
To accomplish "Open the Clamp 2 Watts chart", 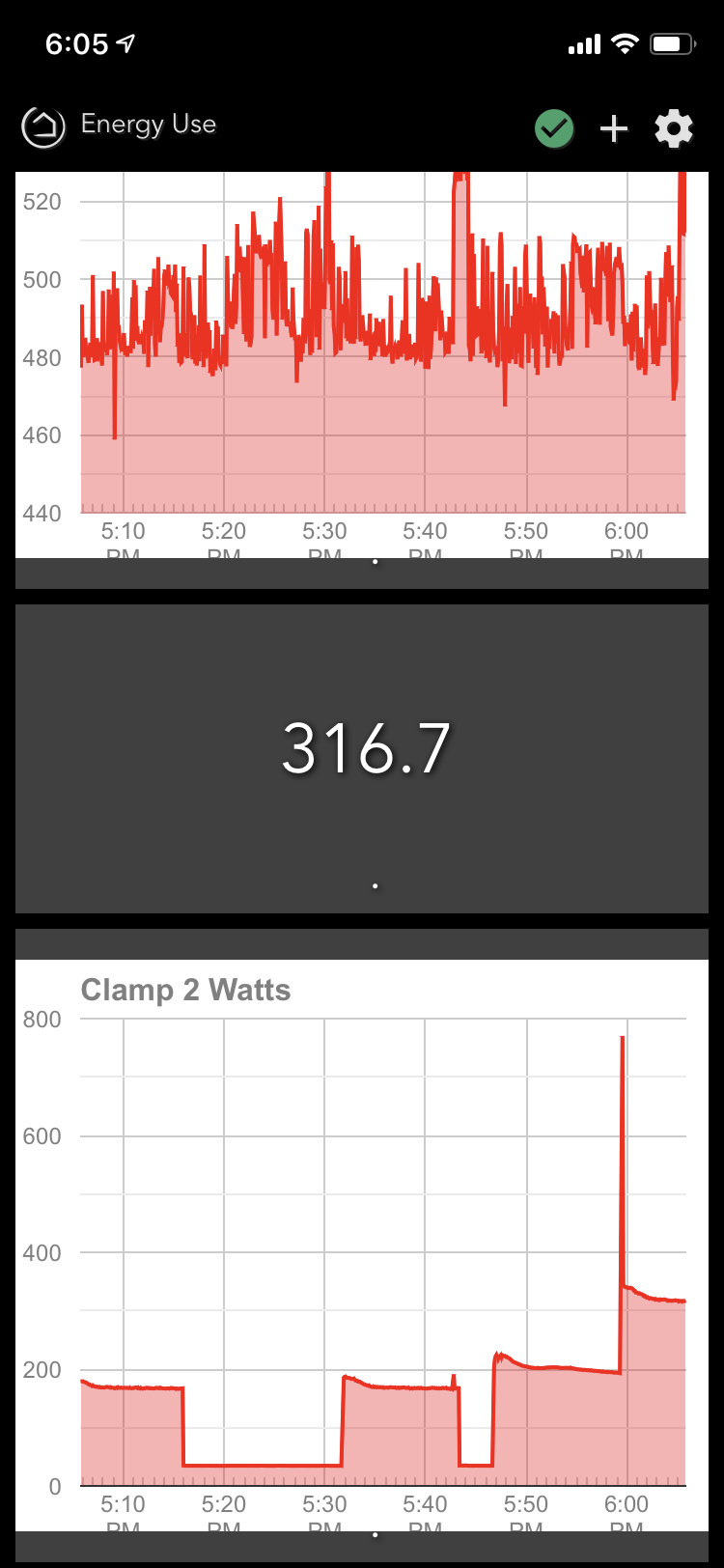I will pos(362,1245).
